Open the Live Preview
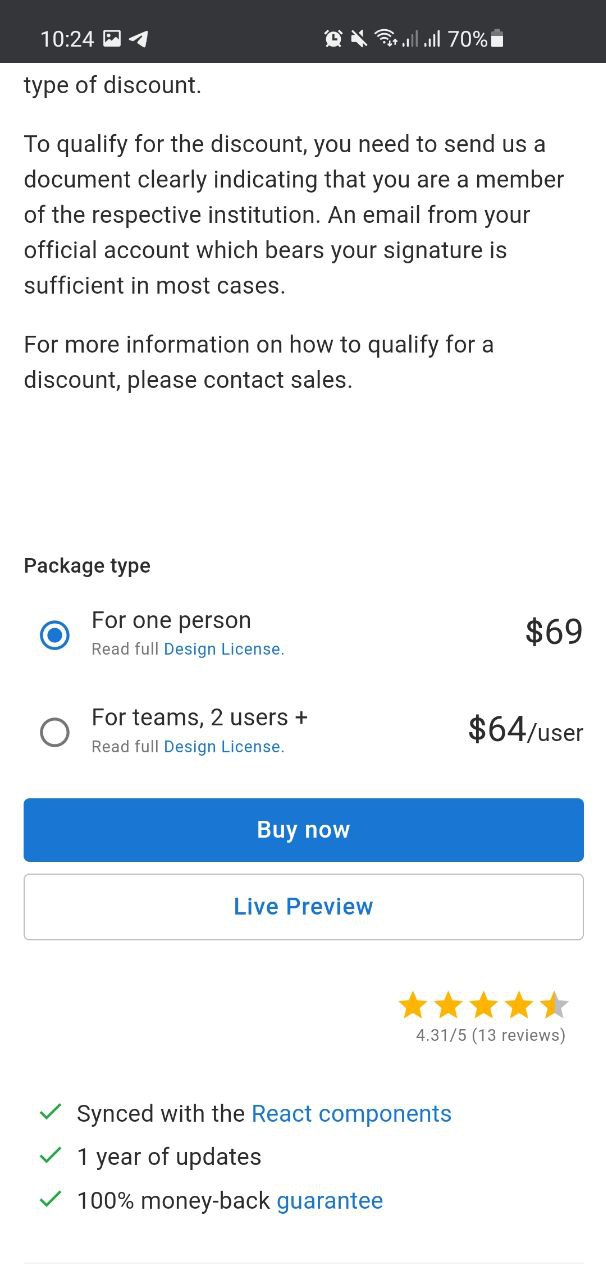 (x=303, y=907)
